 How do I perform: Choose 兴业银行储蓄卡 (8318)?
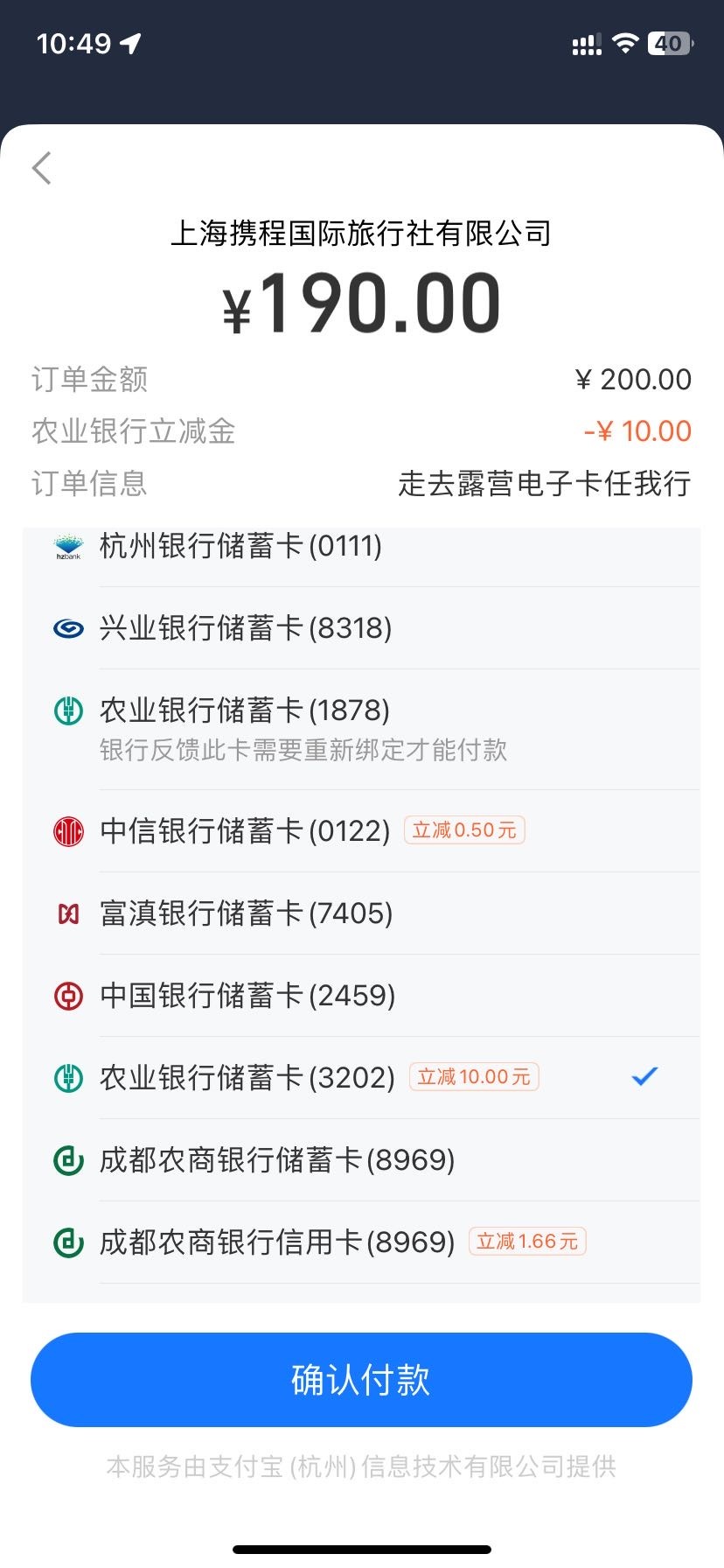[362, 628]
